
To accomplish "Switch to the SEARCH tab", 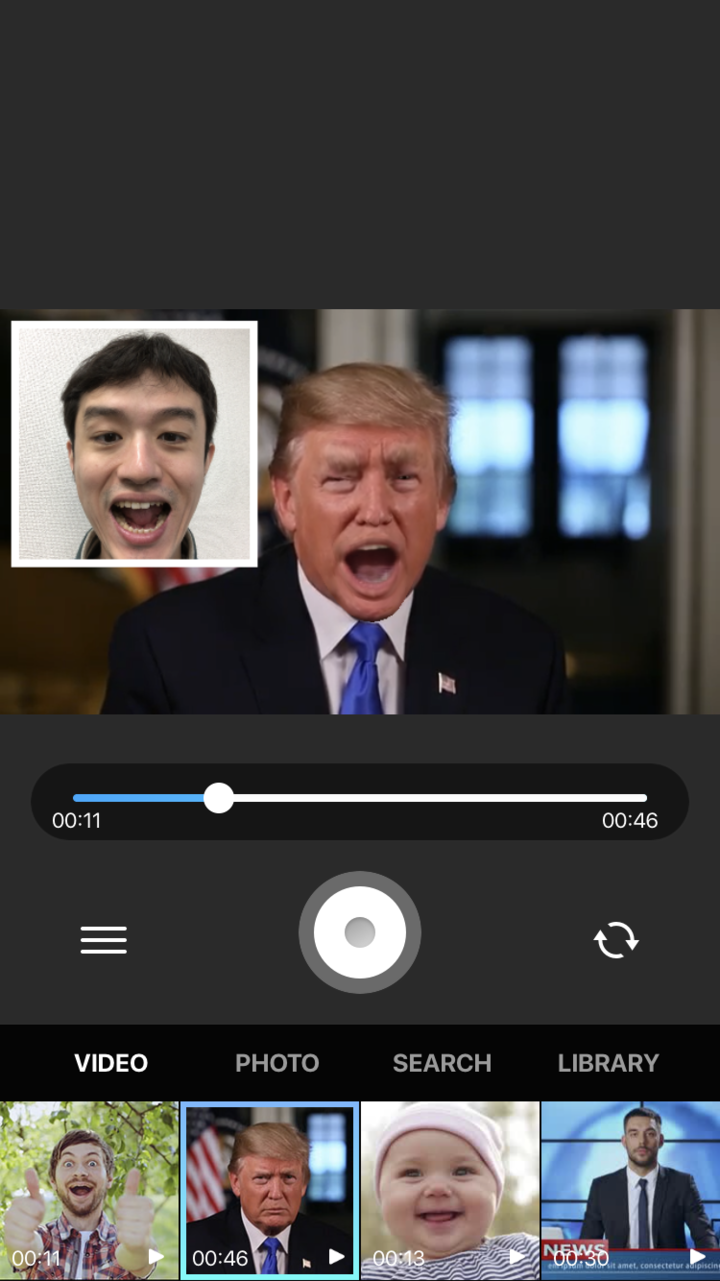I will (441, 1063).
